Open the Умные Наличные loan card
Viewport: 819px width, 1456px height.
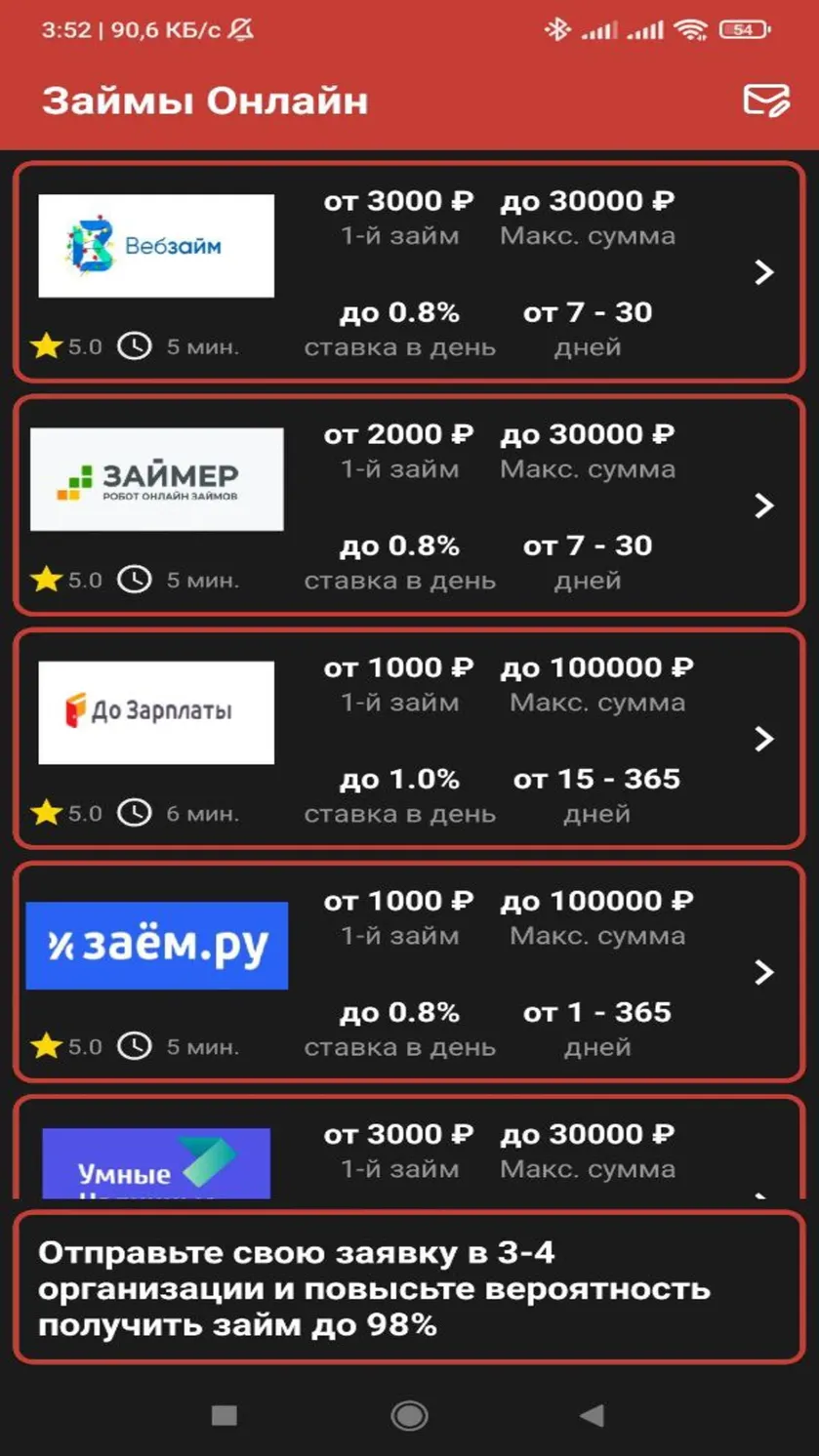coord(409,1148)
